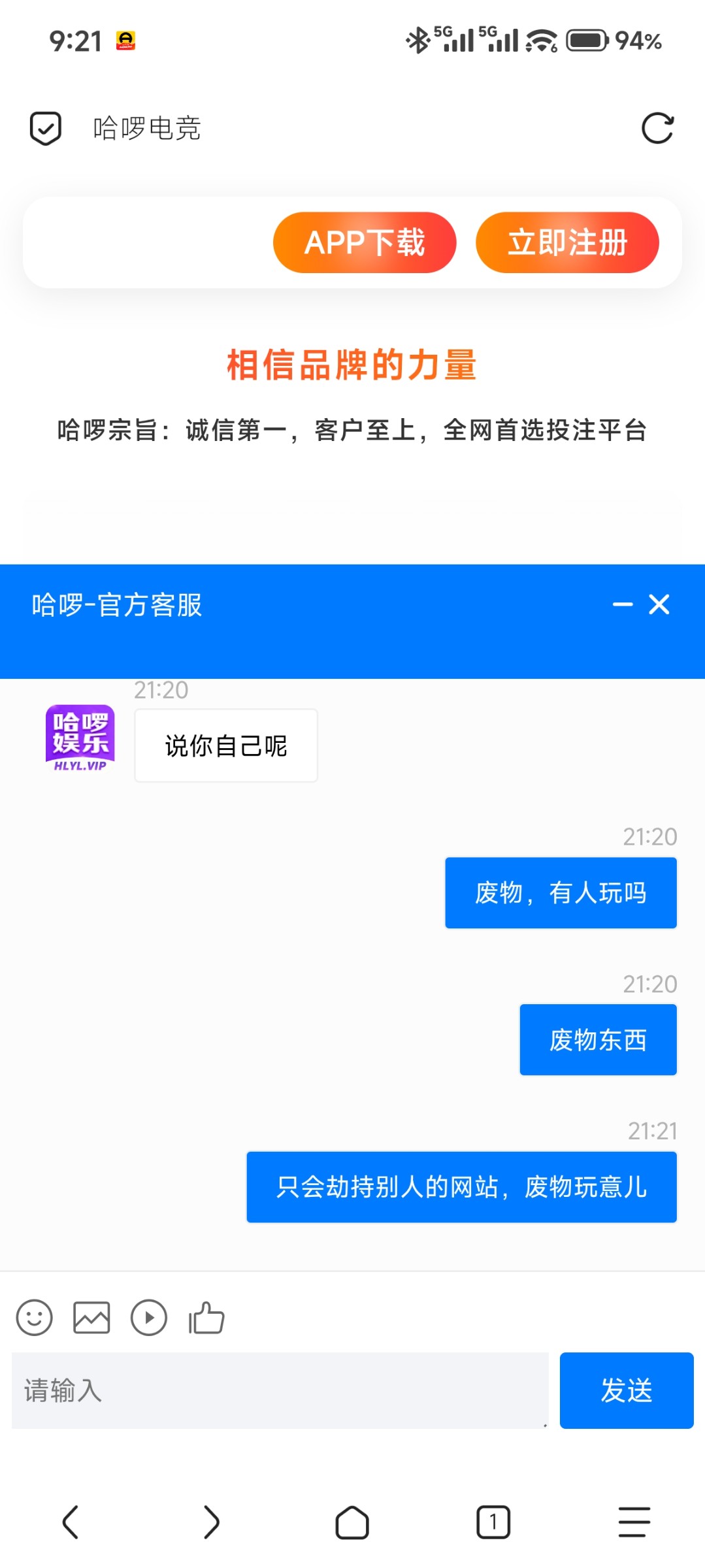Return home via the browser home icon
The width and height of the screenshot is (705, 1568).
(x=352, y=1522)
